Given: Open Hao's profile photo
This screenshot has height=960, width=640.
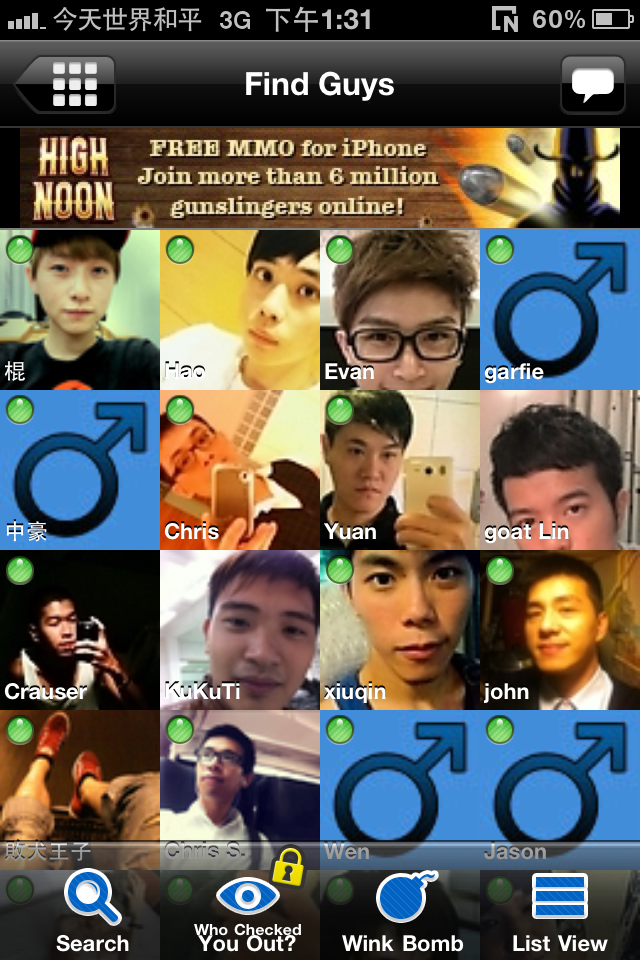Looking at the screenshot, I should [x=240, y=310].
